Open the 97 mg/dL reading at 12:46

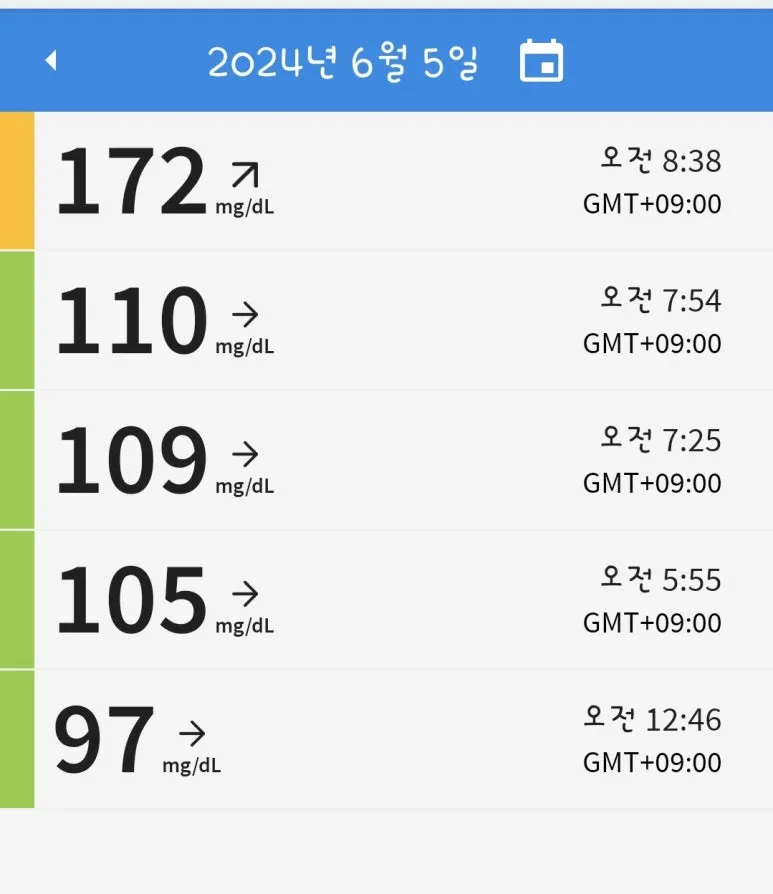[x=400, y=740]
